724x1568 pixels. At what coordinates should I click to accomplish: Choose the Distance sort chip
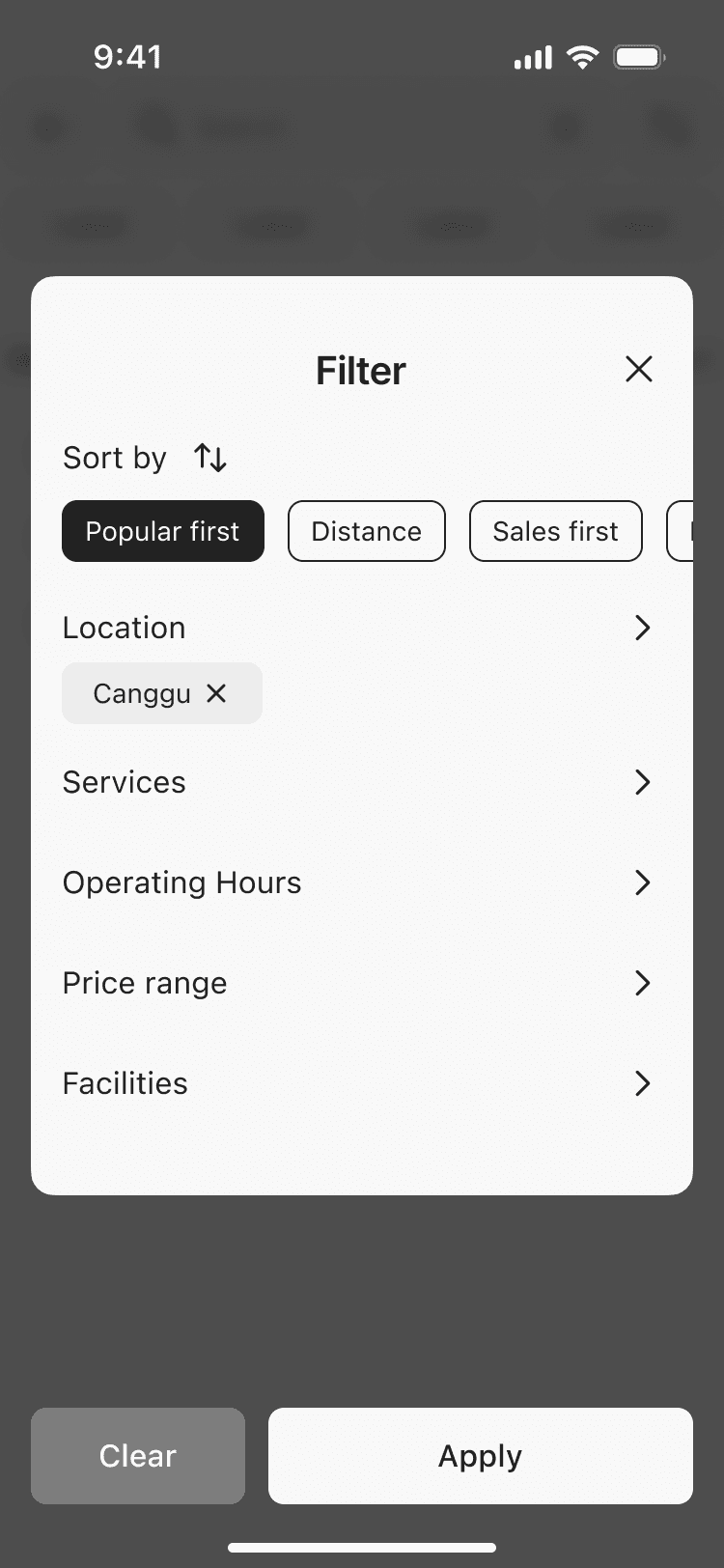[x=367, y=531]
